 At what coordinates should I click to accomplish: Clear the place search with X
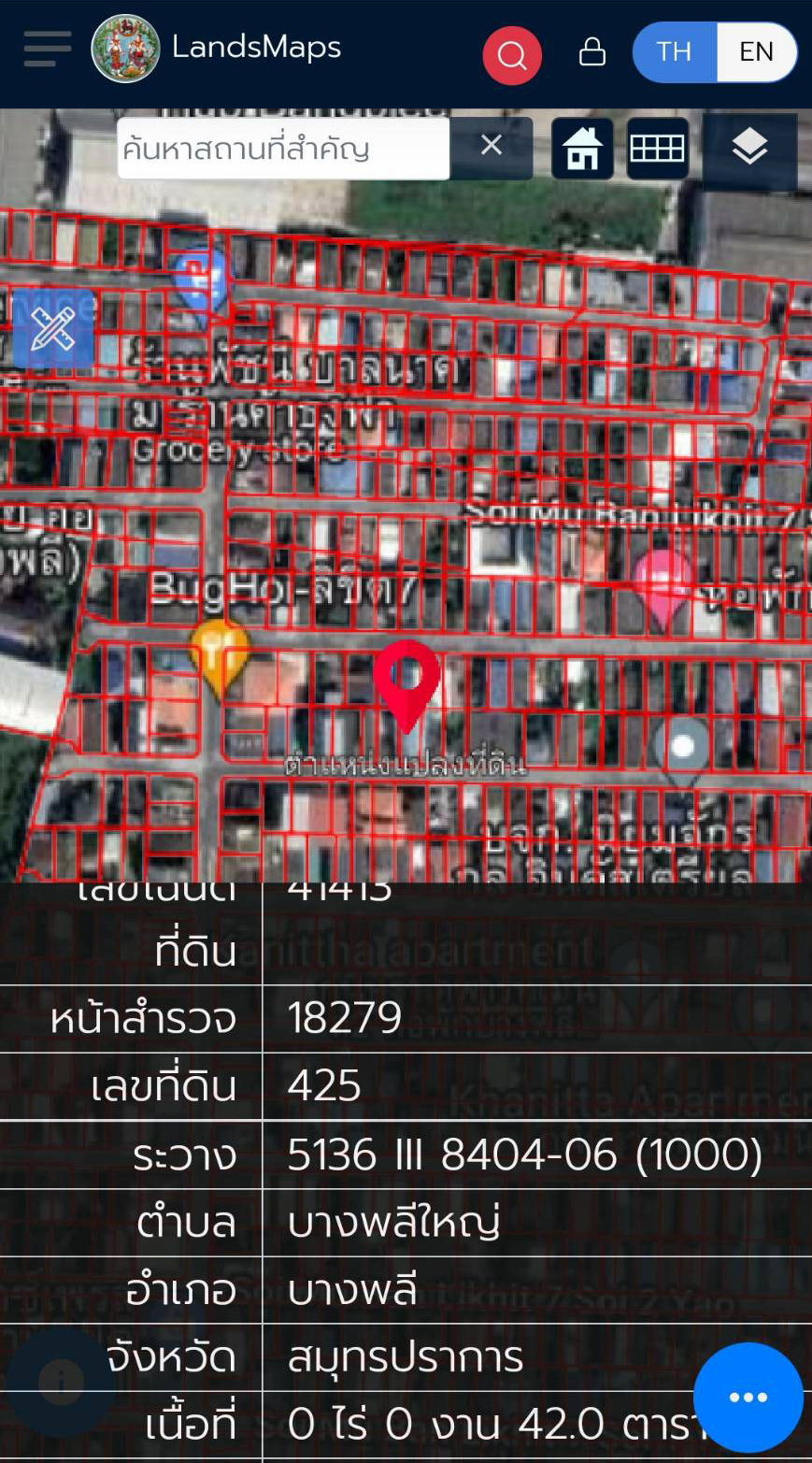(x=491, y=146)
